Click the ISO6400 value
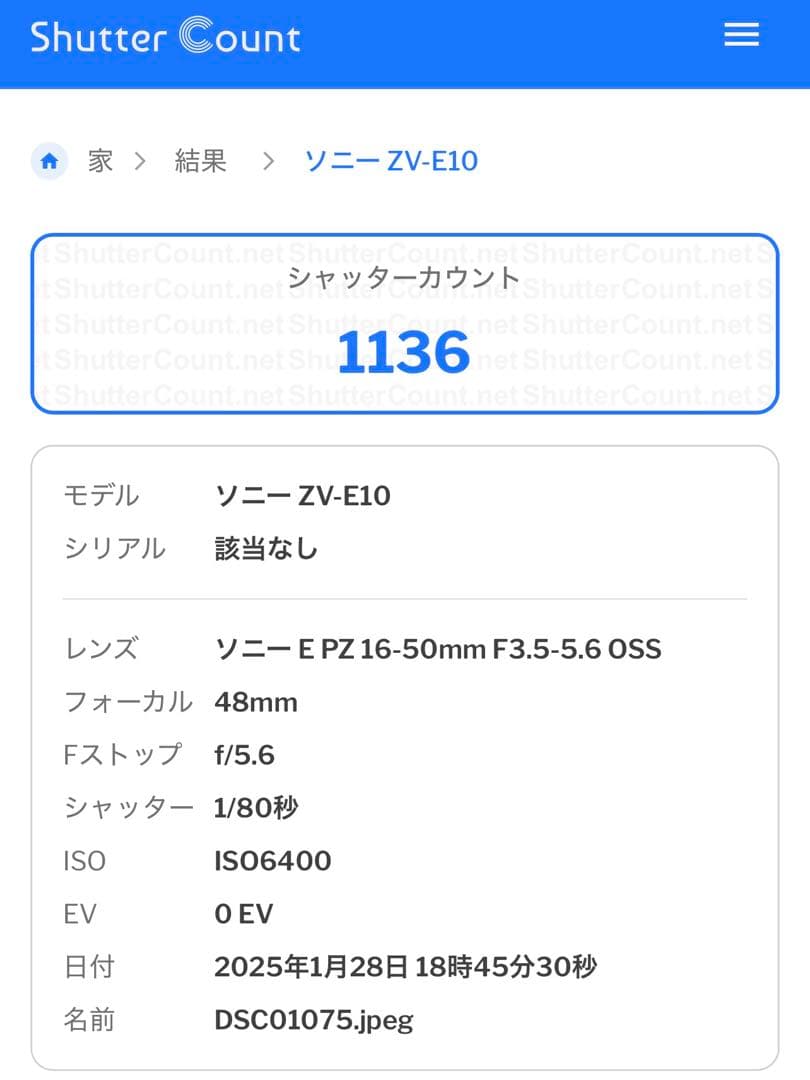This screenshot has width=810, height=1080. [x=272, y=861]
